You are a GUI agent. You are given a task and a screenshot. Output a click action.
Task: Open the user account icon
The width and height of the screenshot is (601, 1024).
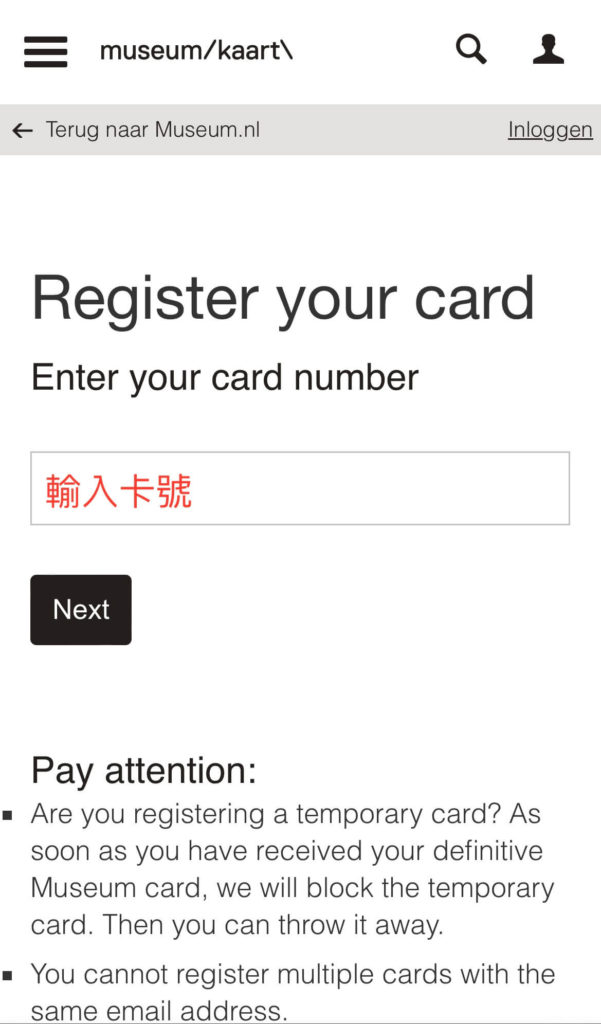[x=548, y=49]
